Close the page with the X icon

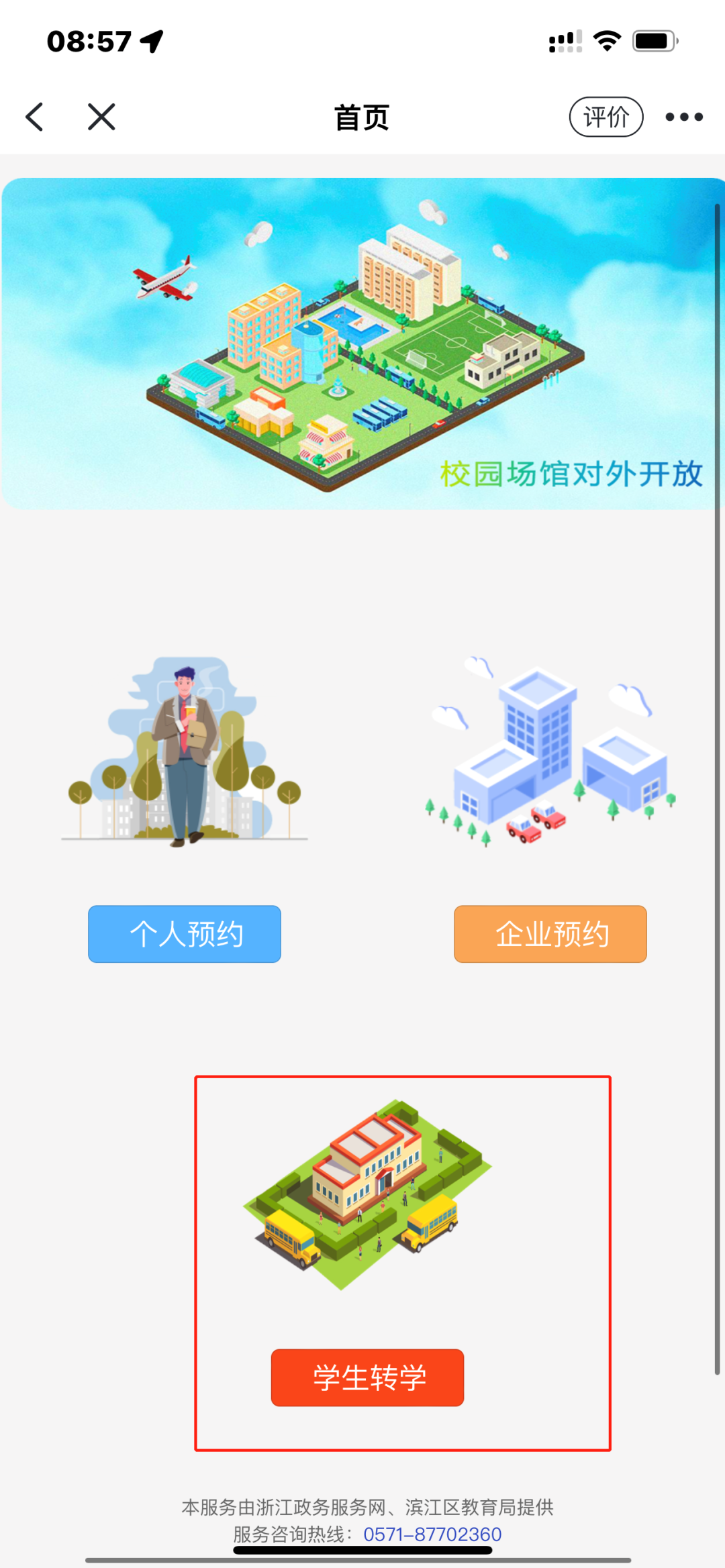coord(101,117)
